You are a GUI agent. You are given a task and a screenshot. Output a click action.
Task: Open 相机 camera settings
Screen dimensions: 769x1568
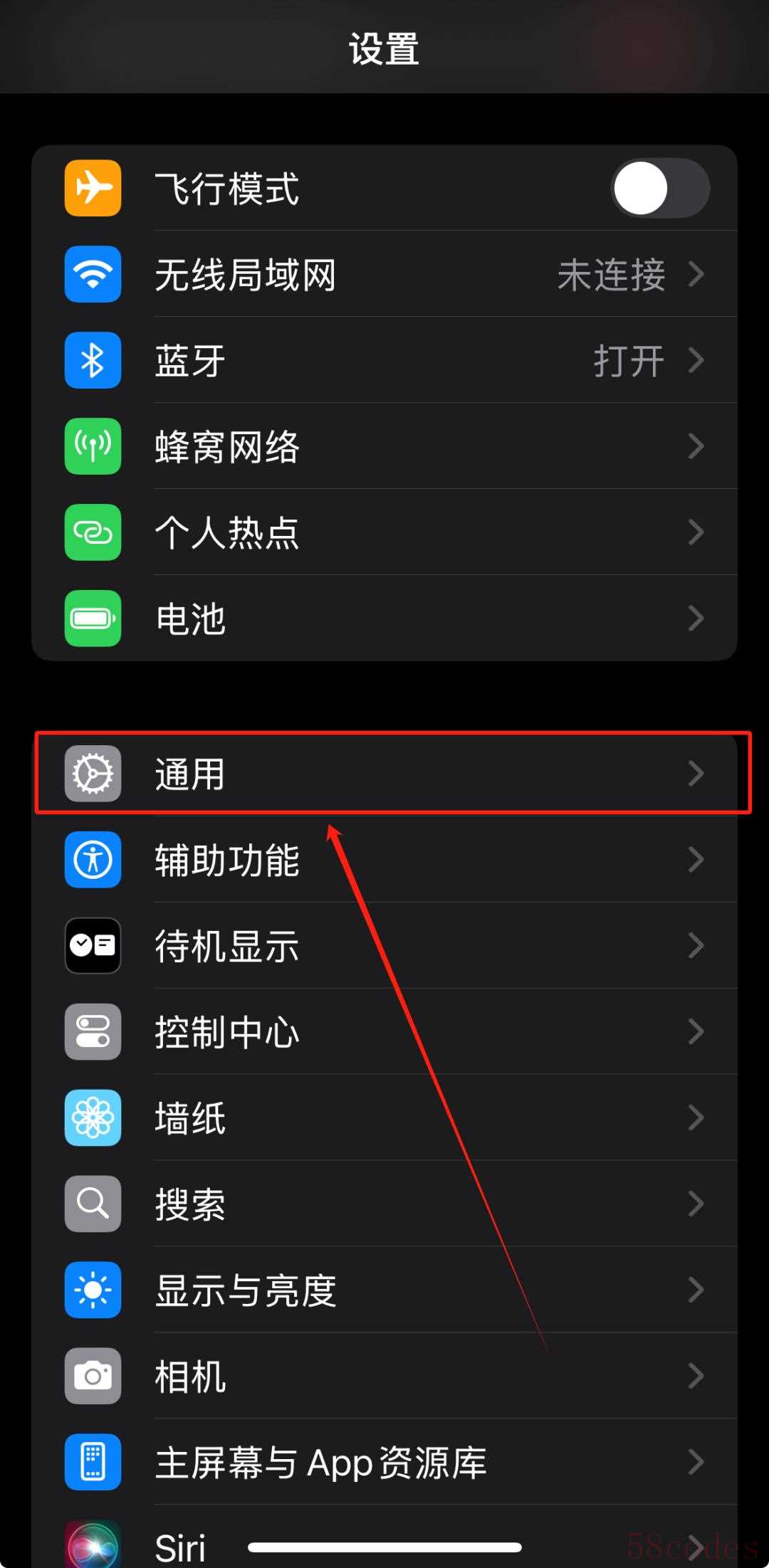pos(384,1376)
